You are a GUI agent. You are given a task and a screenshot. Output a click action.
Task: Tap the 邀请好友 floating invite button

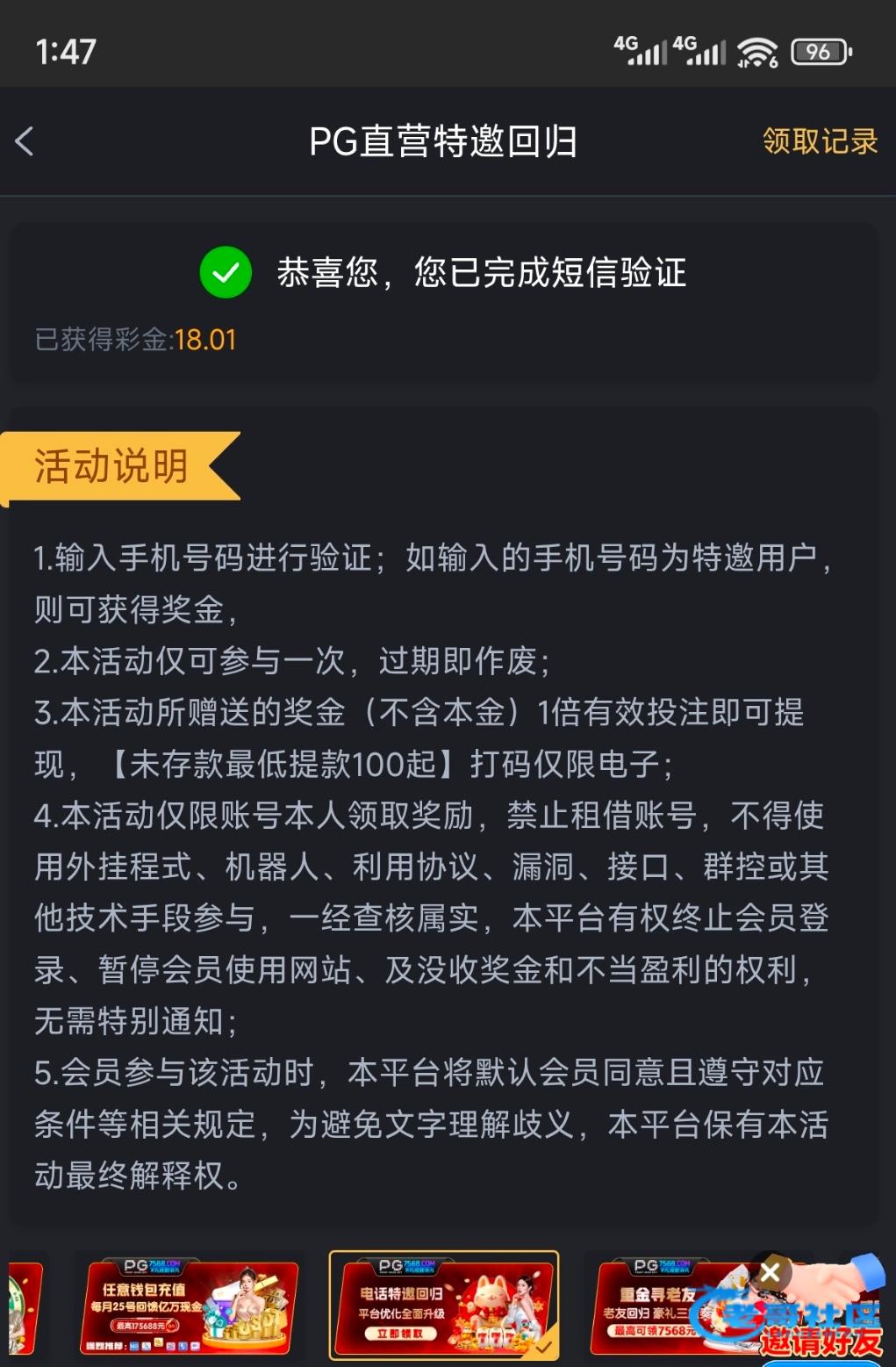[816, 1326]
